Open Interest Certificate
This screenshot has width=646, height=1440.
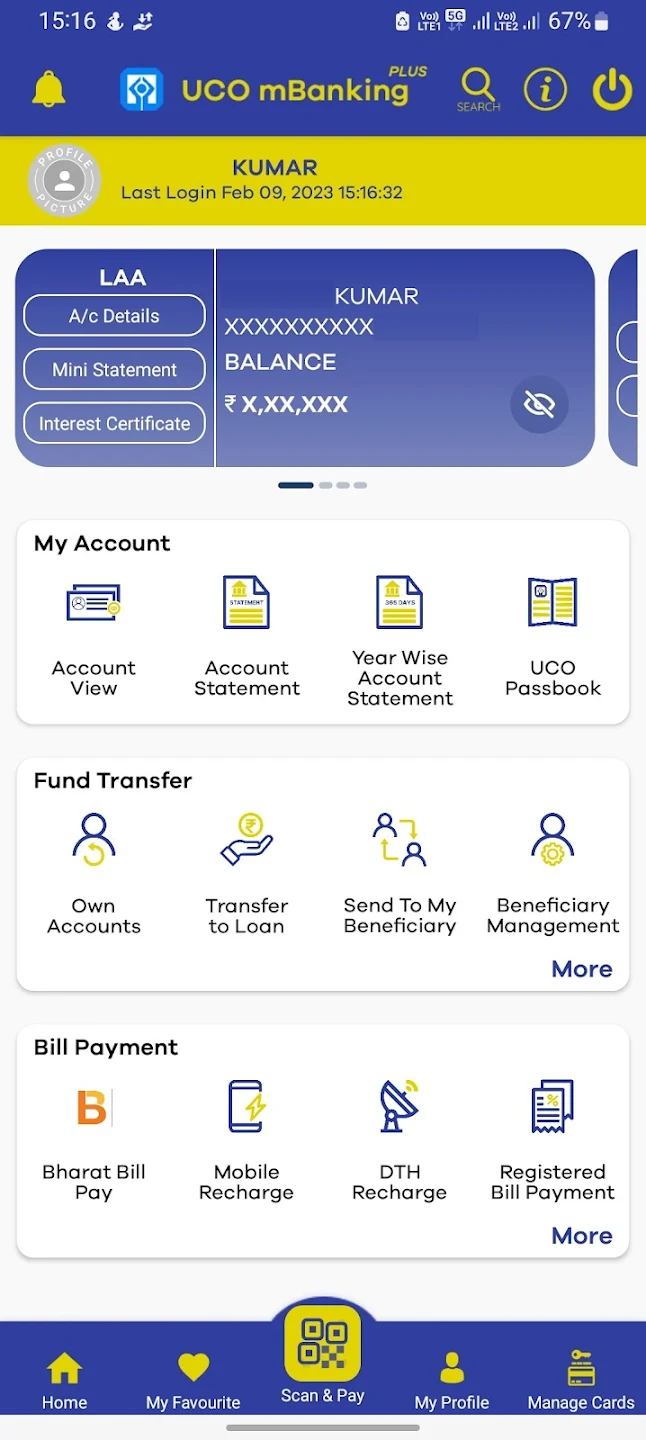[114, 424]
